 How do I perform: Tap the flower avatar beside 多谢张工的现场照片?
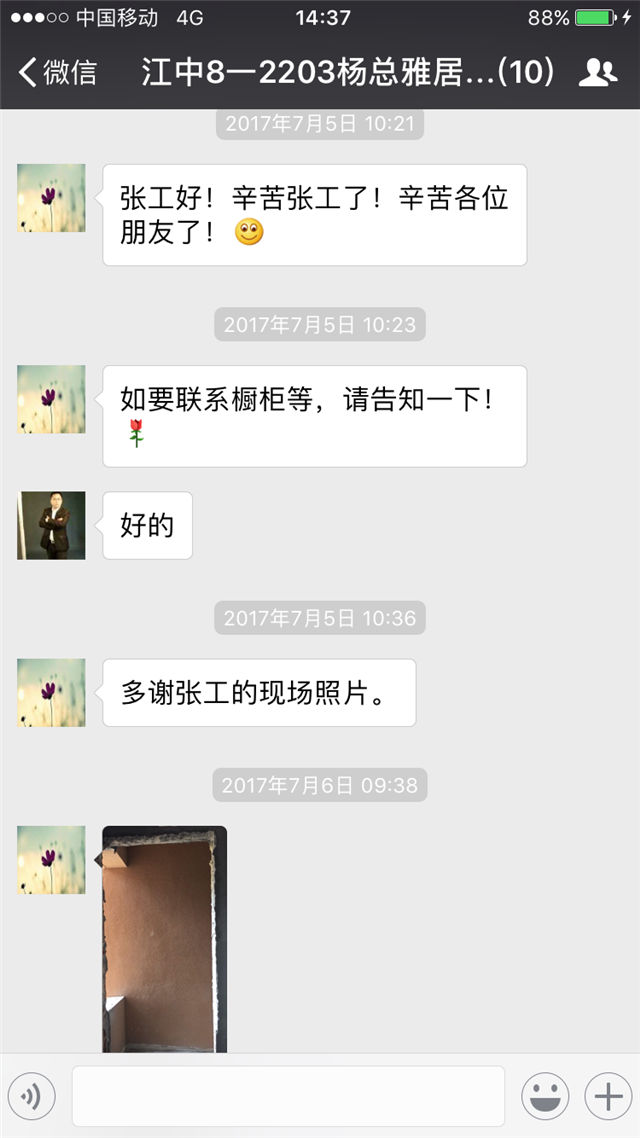tap(52, 692)
